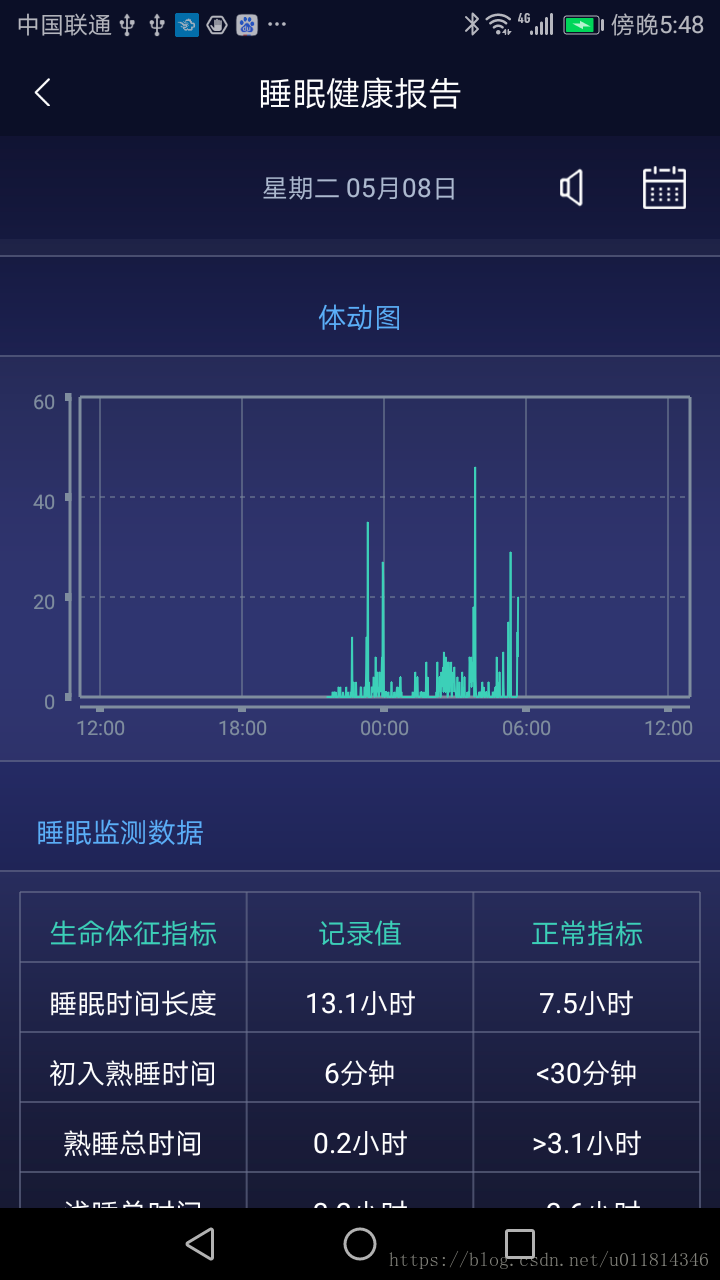Image resolution: width=720 pixels, height=1280 pixels.
Task: Tap the speaker sound icon
Action: pyautogui.click(x=571, y=188)
